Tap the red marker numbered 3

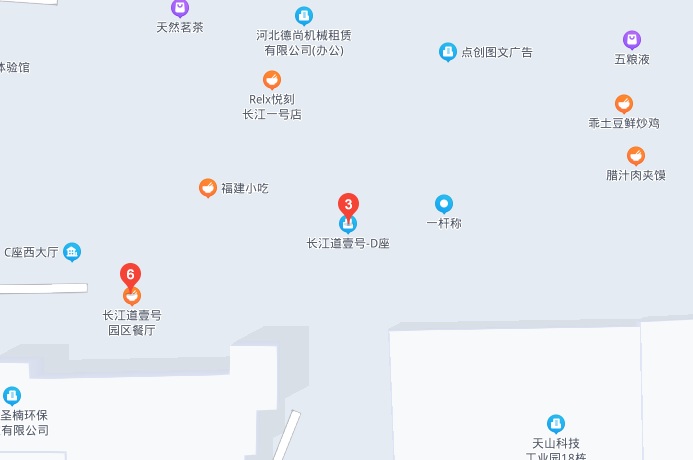coord(348,205)
